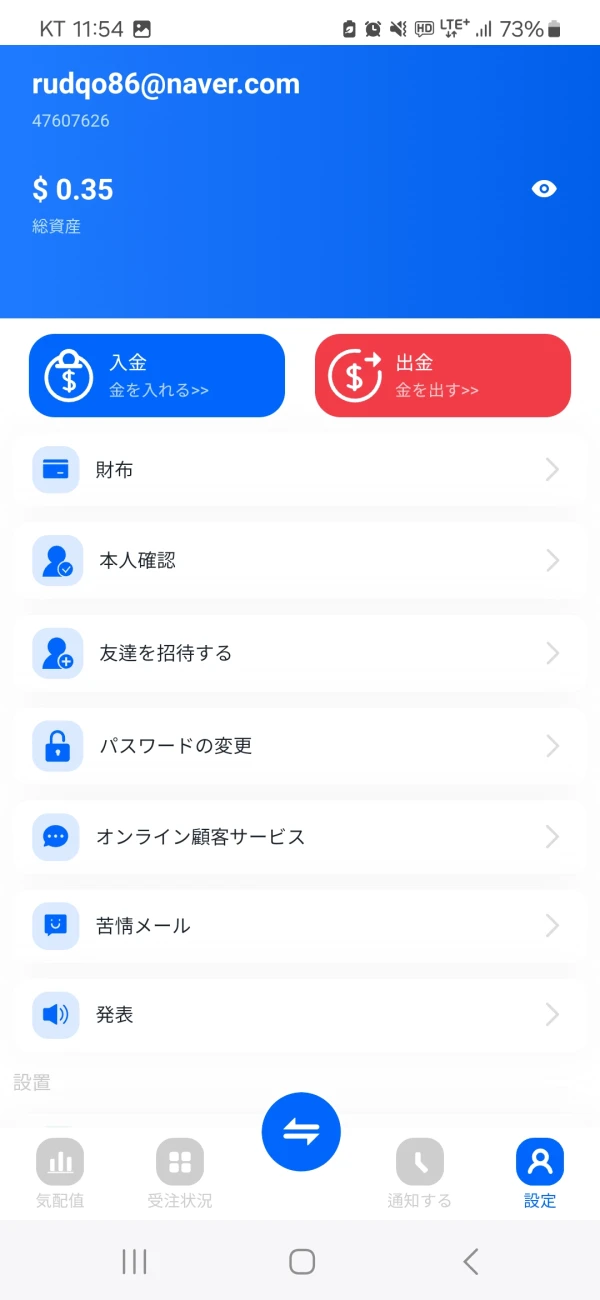Switch to the 通知する notifications tab
This screenshot has height=1300, width=600.
click(x=420, y=1173)
